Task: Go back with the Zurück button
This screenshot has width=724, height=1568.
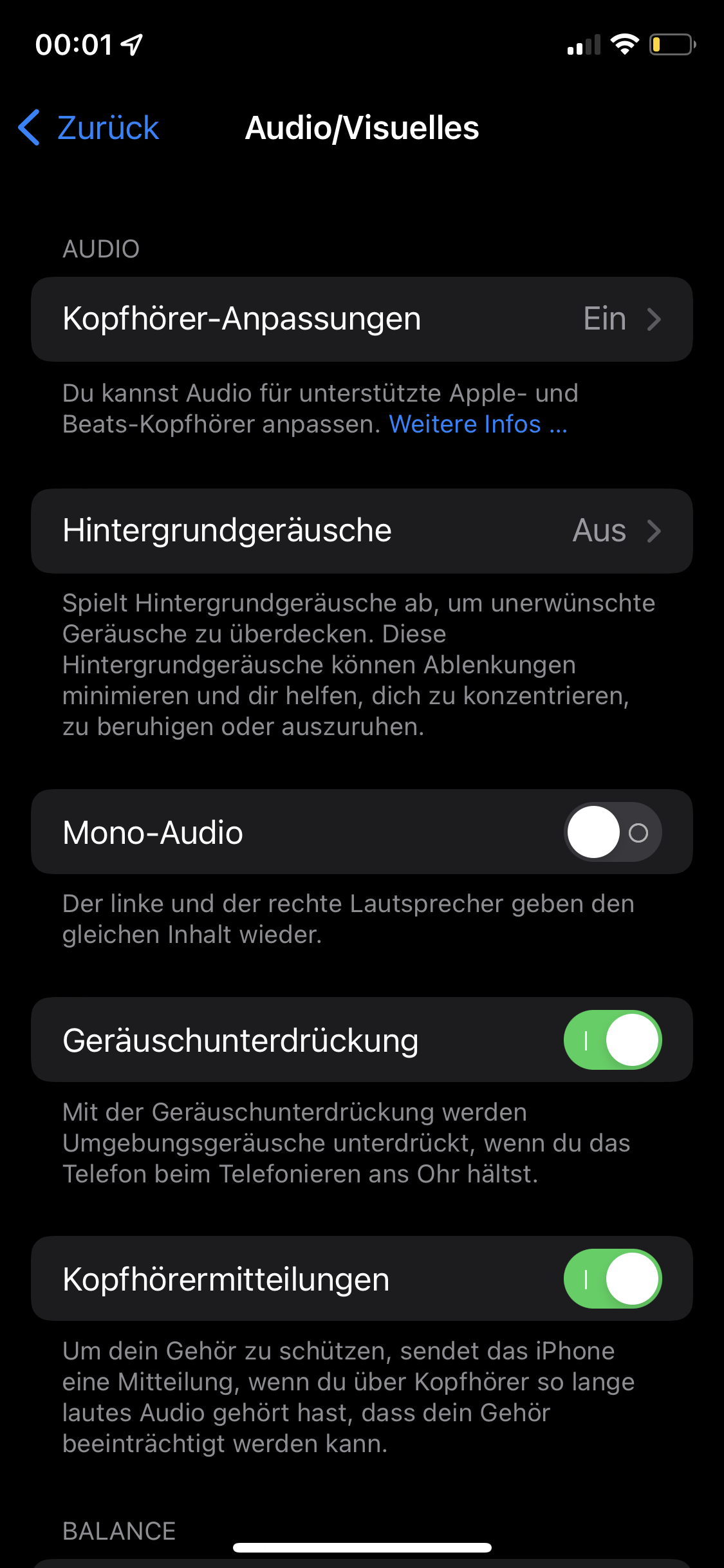Action: [89, 127]
